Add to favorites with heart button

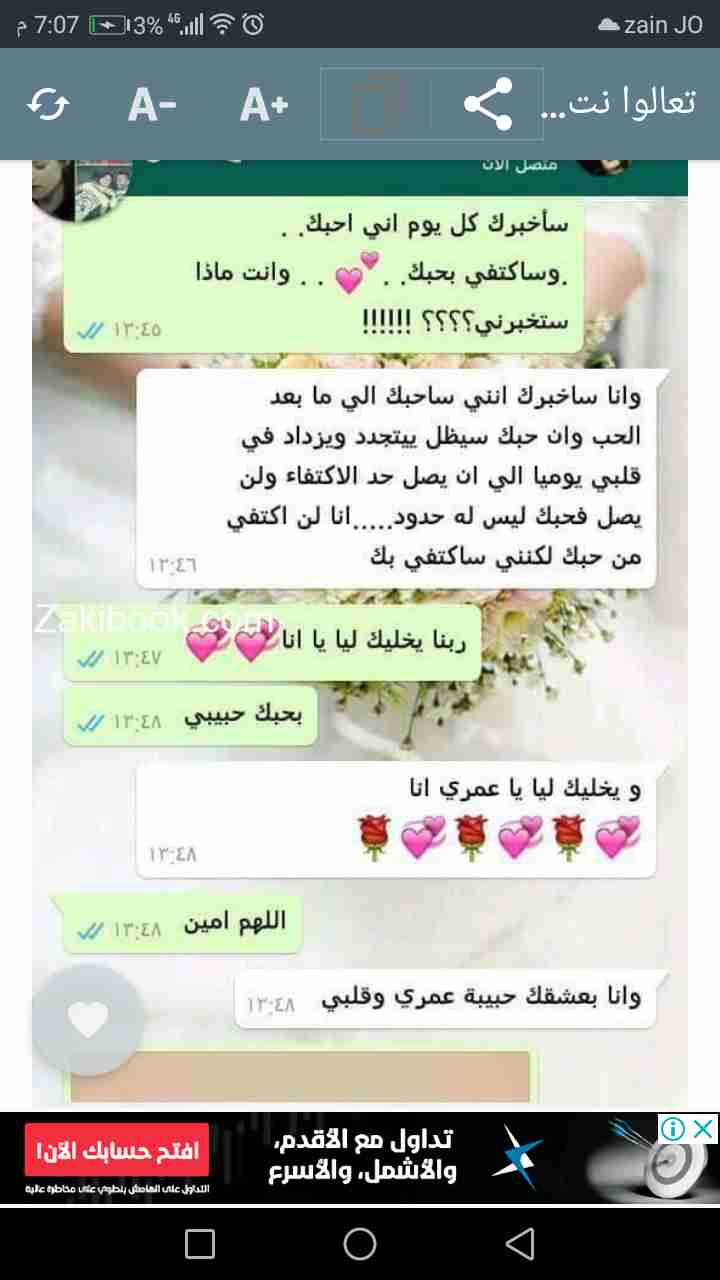click(87, 1021)
